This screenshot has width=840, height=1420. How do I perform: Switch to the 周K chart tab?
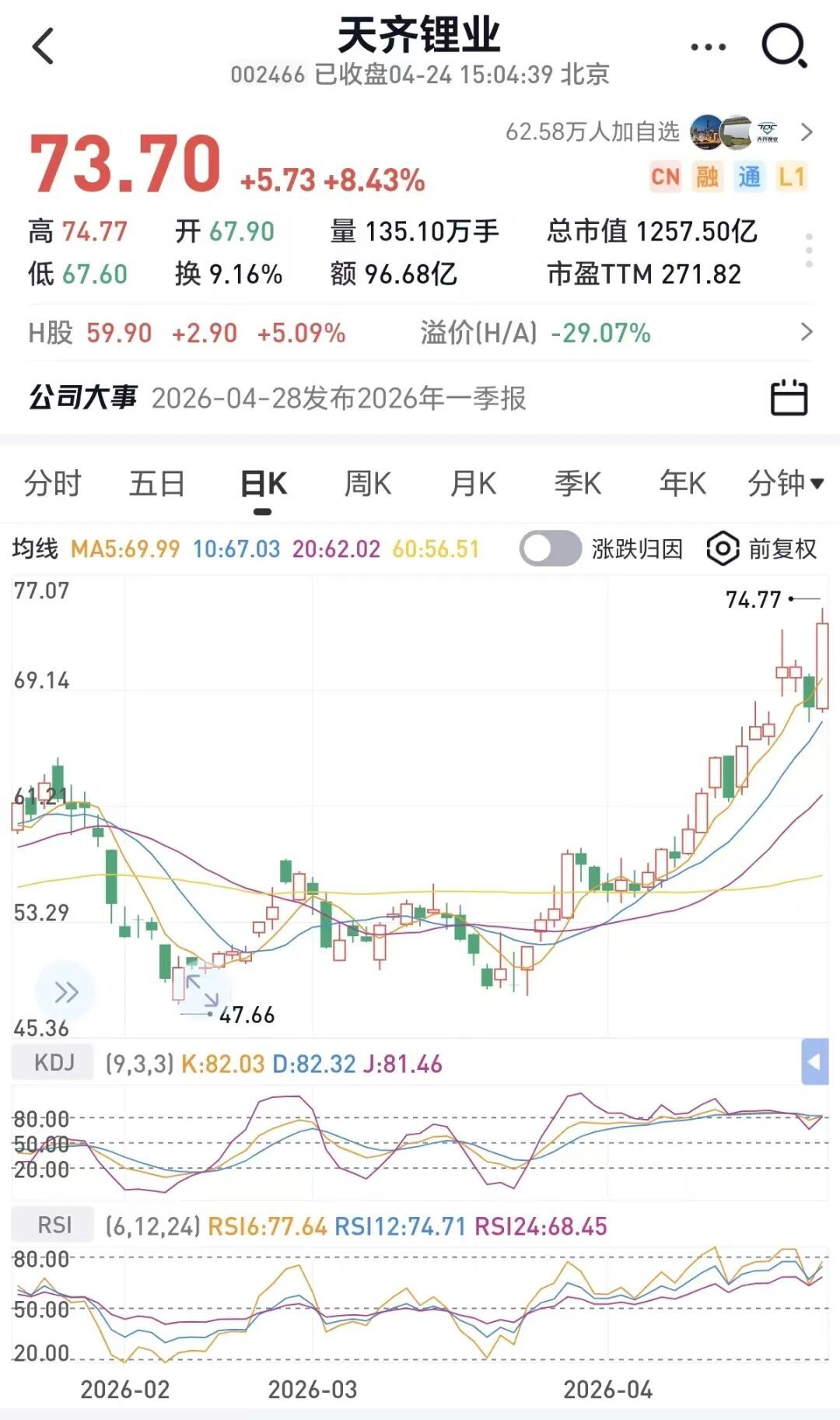368,484
